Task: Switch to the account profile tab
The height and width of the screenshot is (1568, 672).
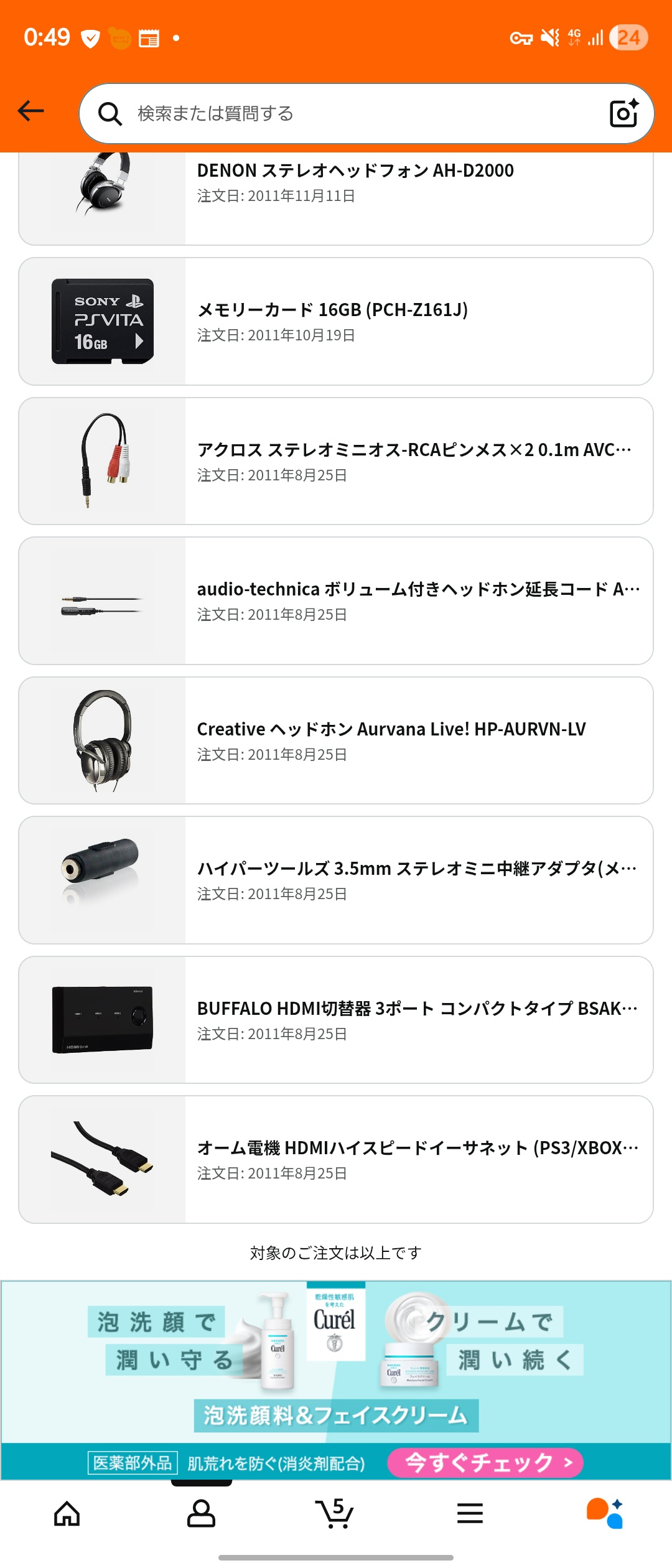Action: click(x=202, y=1514)
